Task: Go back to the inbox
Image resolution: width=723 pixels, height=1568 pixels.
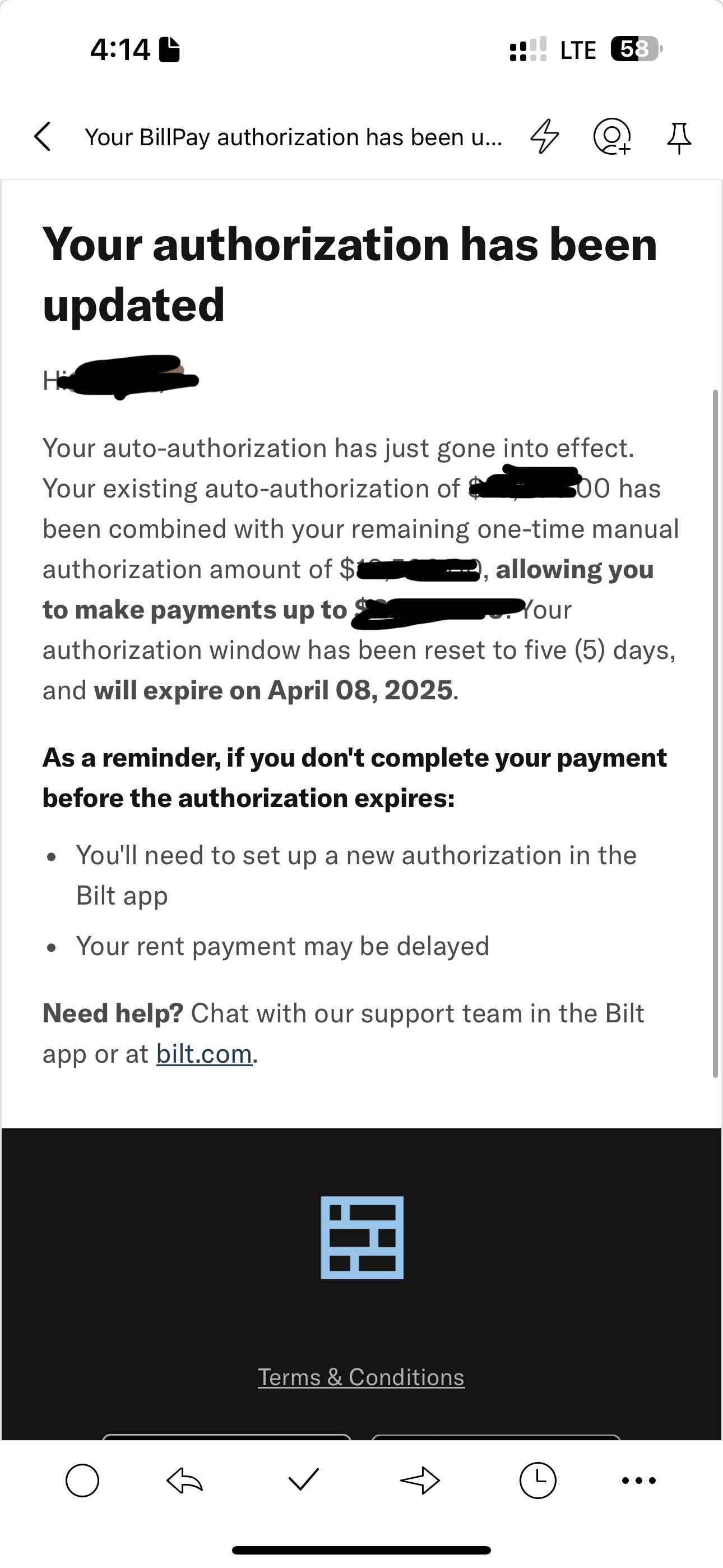Action: [x=43, y=136]
